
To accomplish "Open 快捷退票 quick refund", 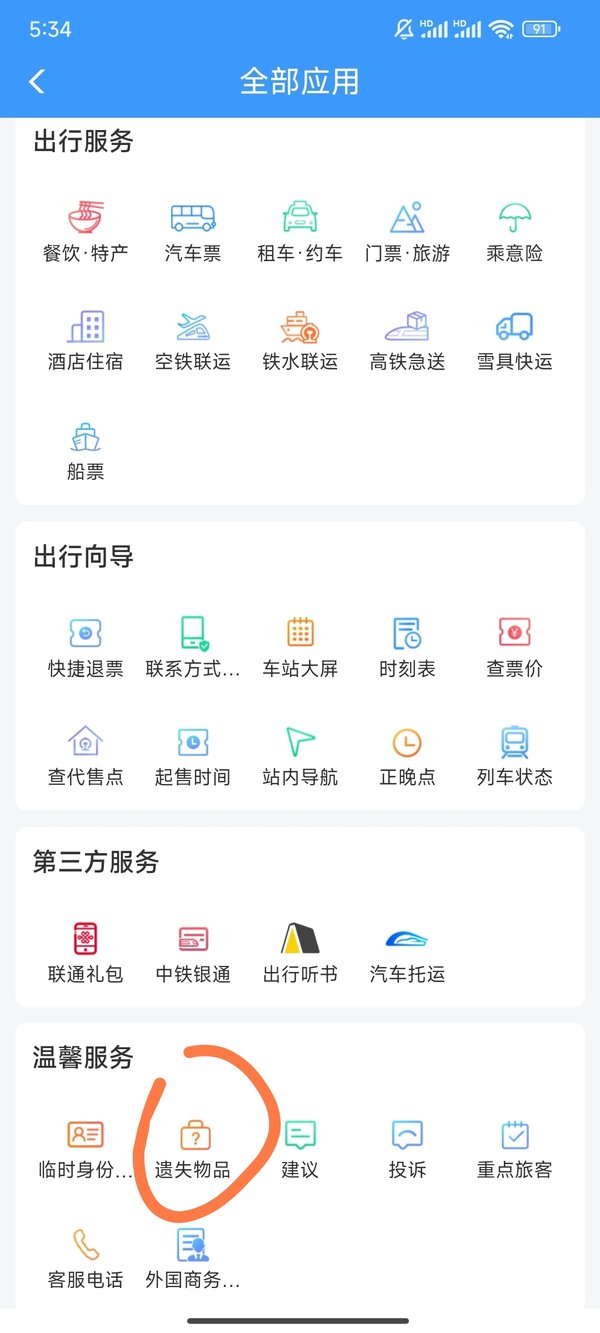I will [x=86, y=648].
